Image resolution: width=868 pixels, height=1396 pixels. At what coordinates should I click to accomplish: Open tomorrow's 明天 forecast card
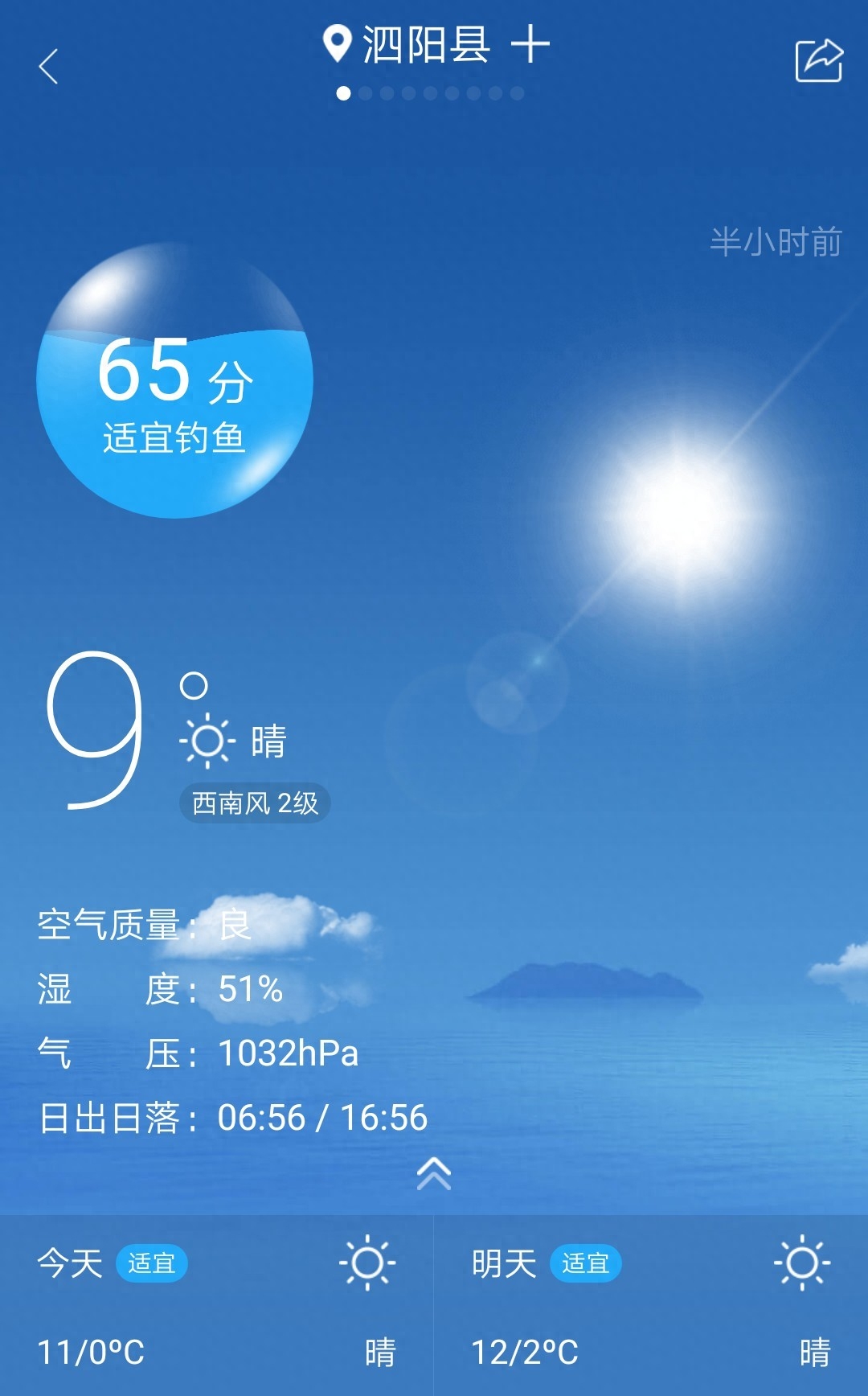pyautogui.click(x=651, y=1305)
